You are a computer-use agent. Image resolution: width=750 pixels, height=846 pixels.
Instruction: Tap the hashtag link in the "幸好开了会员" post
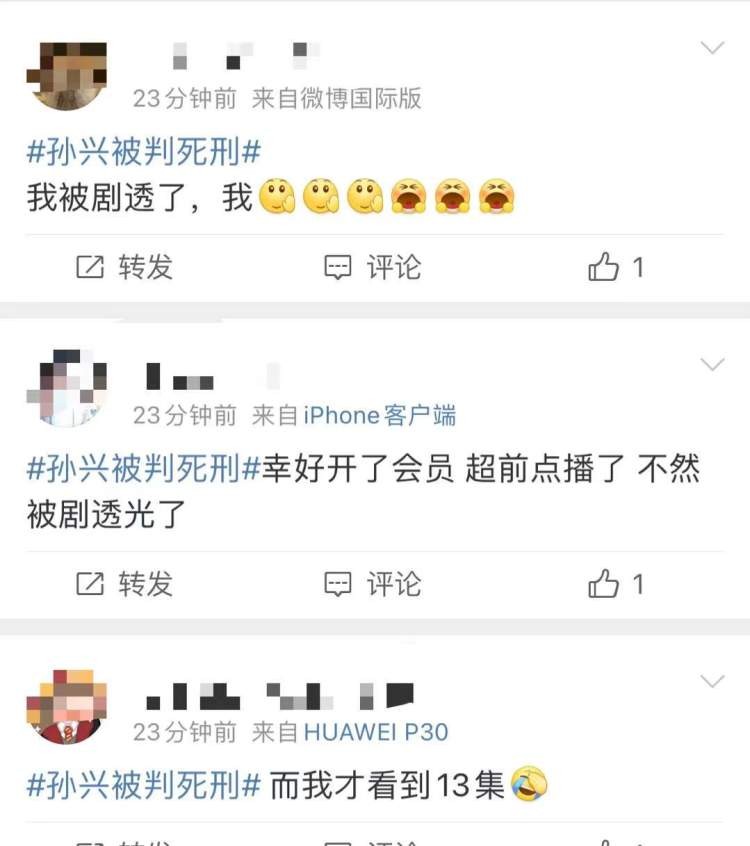coord(143,468)
